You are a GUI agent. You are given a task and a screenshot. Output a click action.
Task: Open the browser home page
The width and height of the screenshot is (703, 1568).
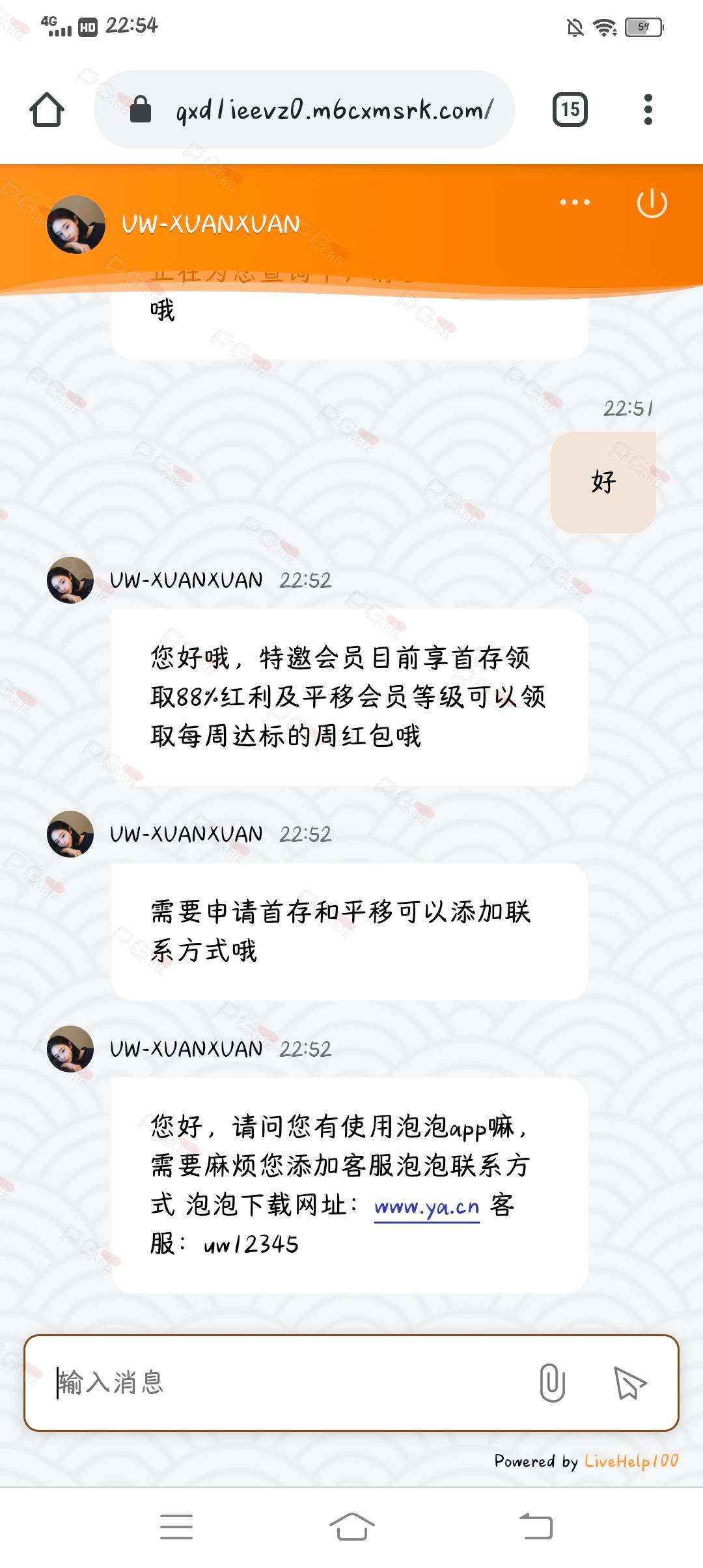point(47,109)
